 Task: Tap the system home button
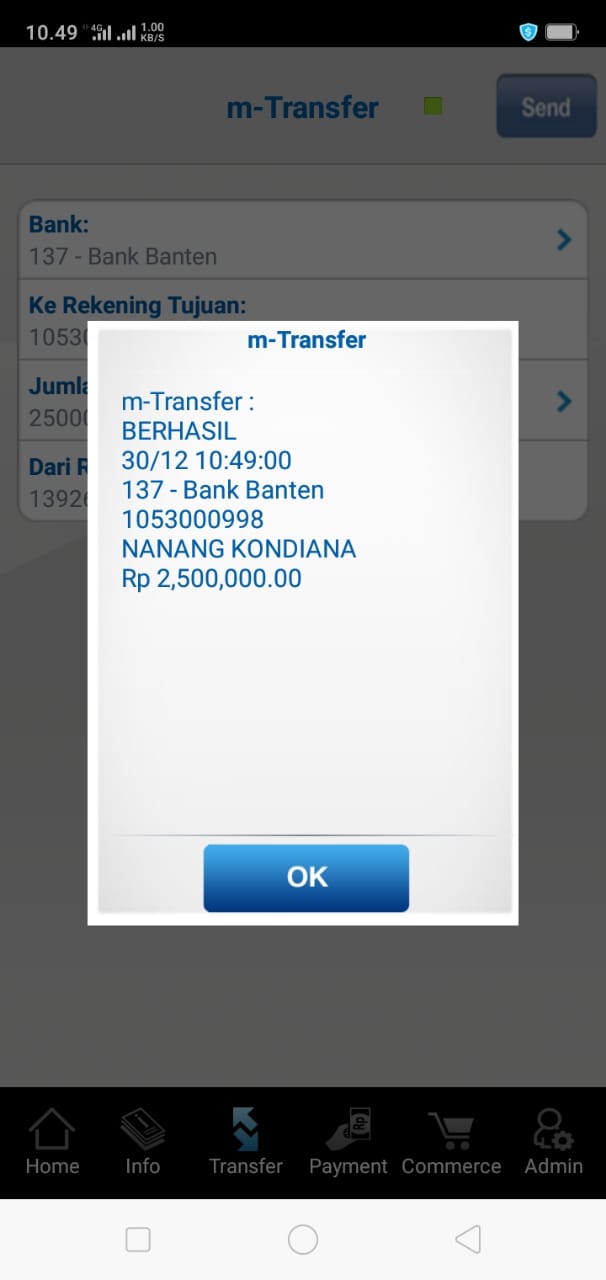click(x=303, y=1240)
